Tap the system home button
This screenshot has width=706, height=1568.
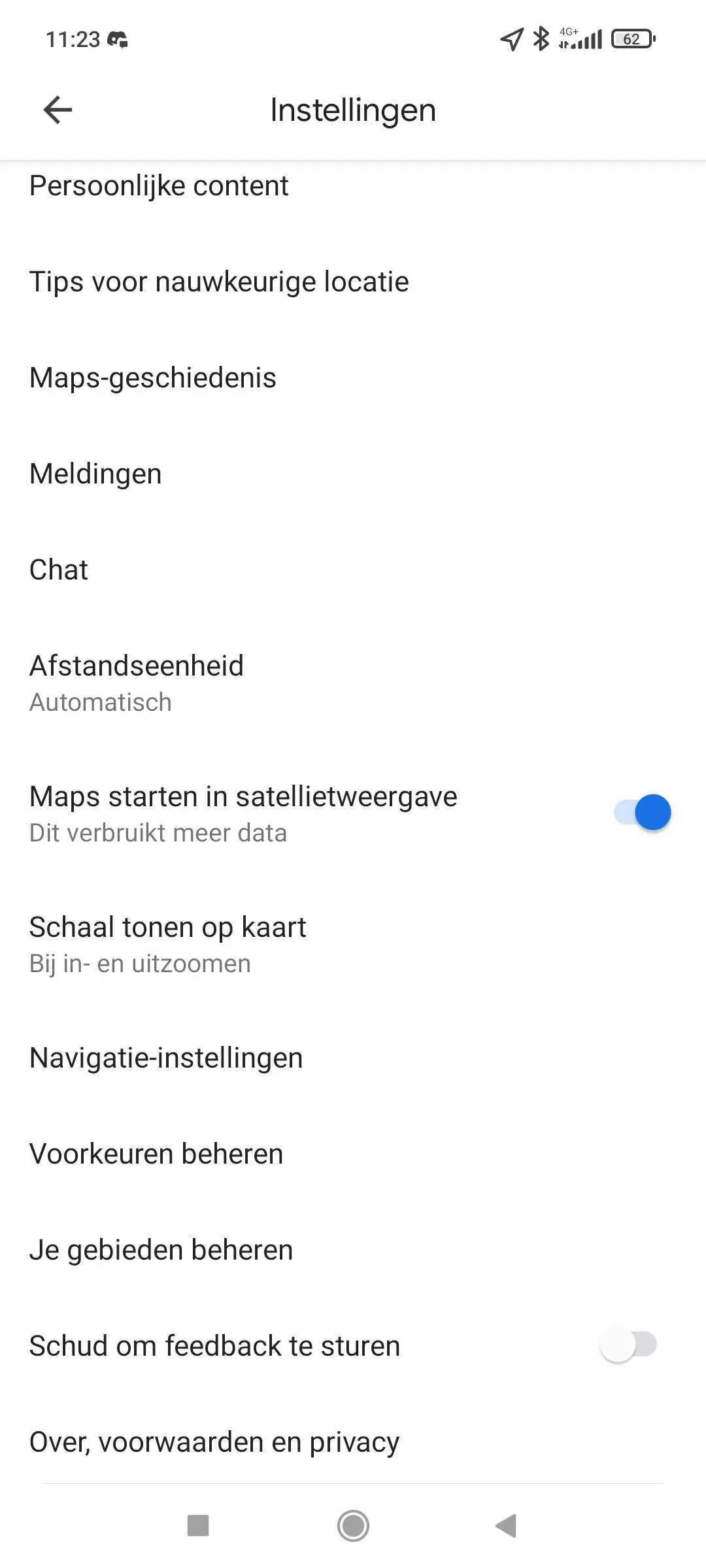tap(353, 1526)
